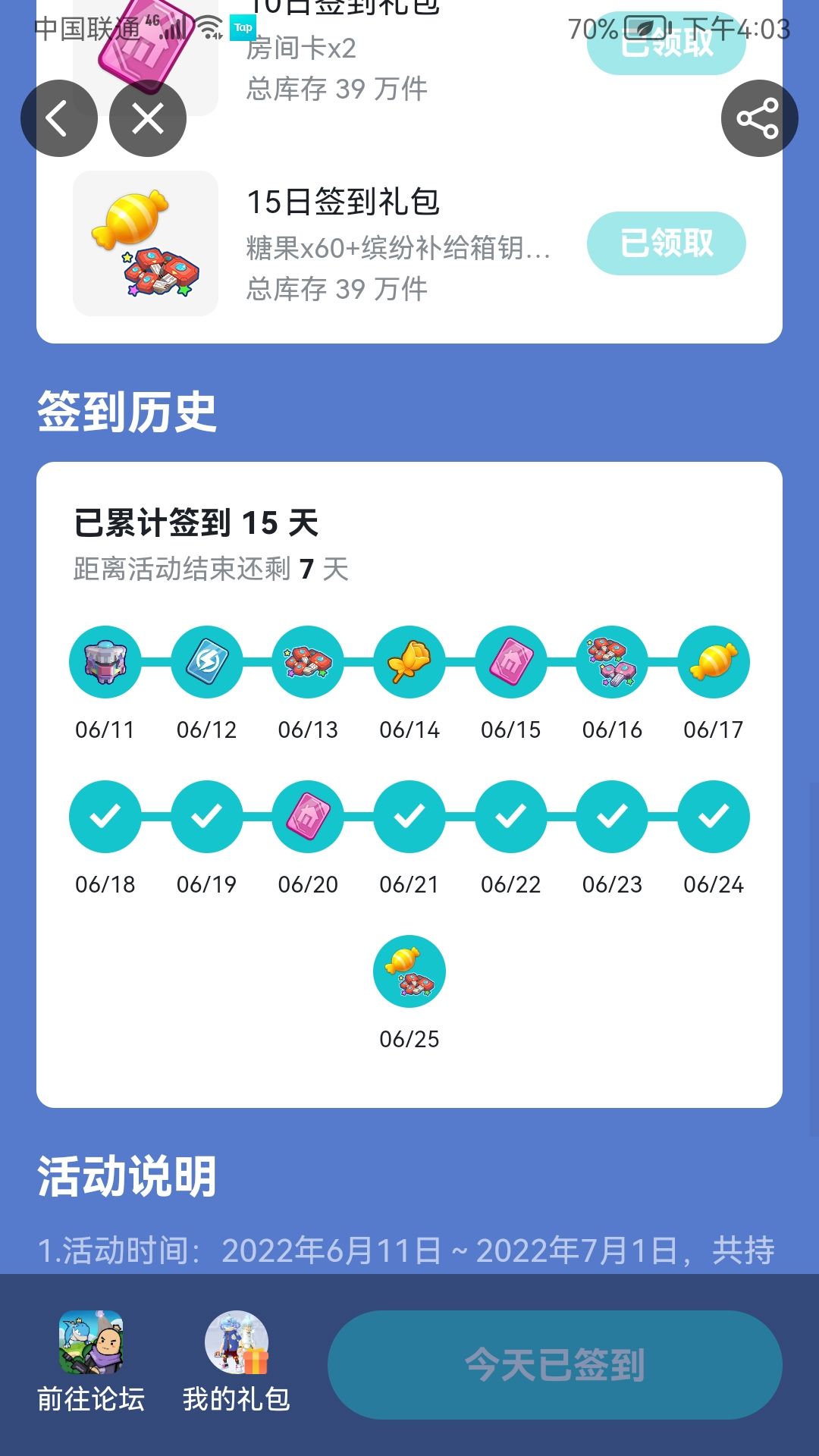Tap the 06/13 sign-in reward icon

point(307,661)
